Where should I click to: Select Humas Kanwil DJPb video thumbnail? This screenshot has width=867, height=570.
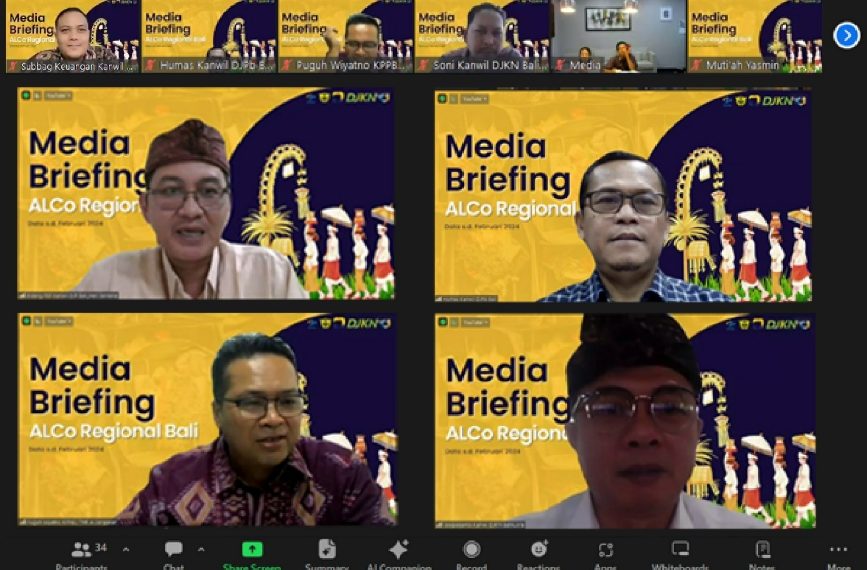click(x=208, y=36)
